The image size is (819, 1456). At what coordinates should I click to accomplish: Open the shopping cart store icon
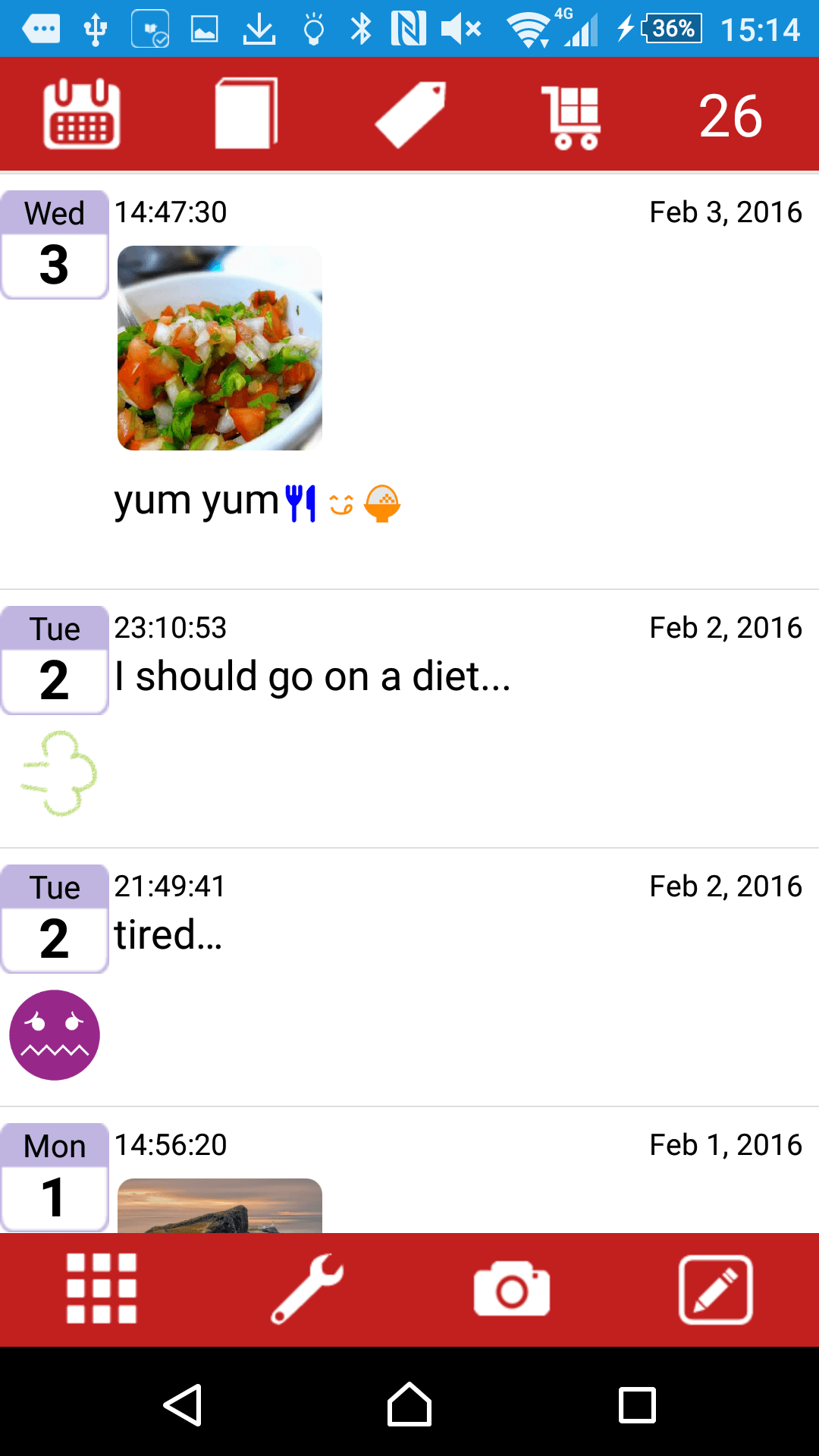coord(572,117)
